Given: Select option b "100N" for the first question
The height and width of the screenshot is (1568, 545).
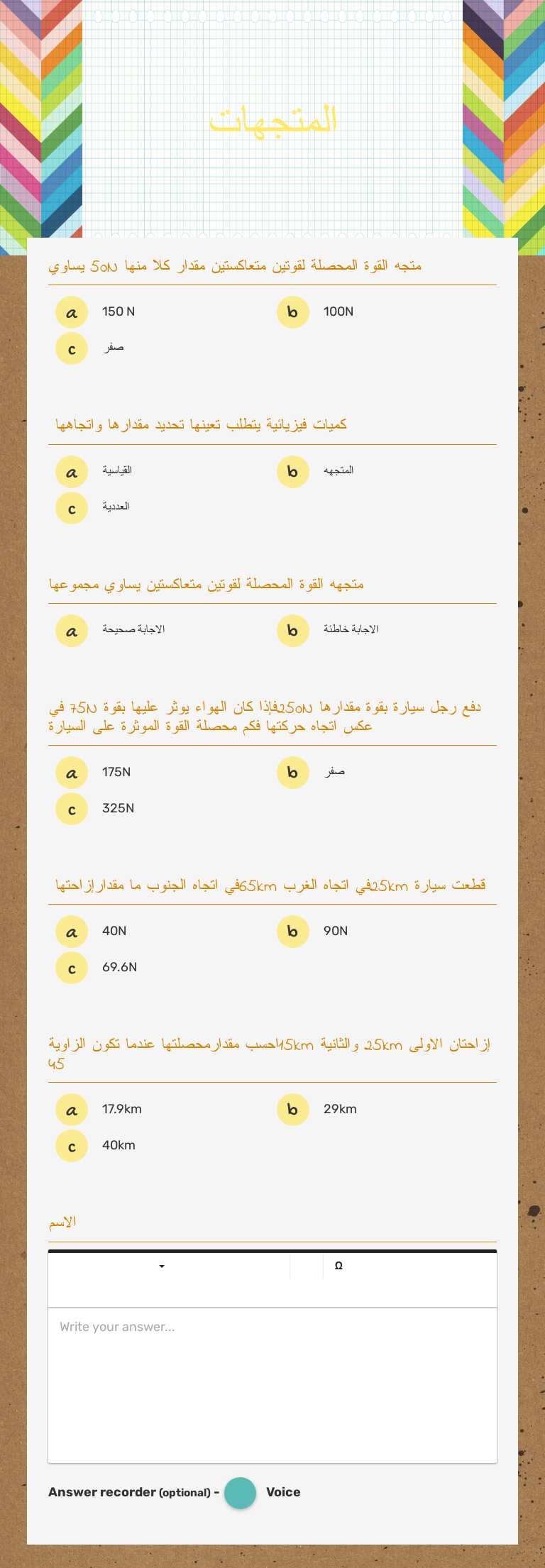Looking at the screenshot, I should pyautogui.click(x=292, y=312).
